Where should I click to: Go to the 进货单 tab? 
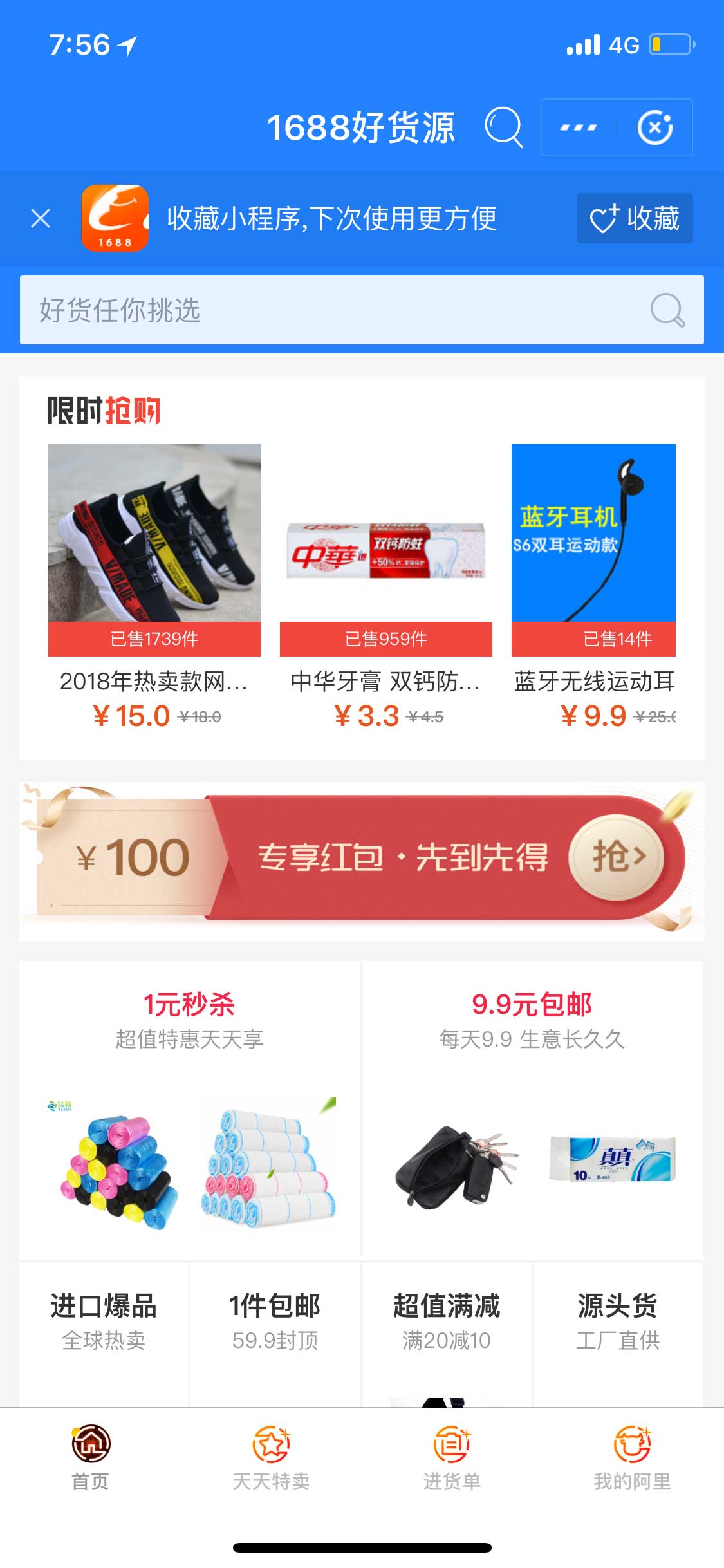coord(452,1458)
